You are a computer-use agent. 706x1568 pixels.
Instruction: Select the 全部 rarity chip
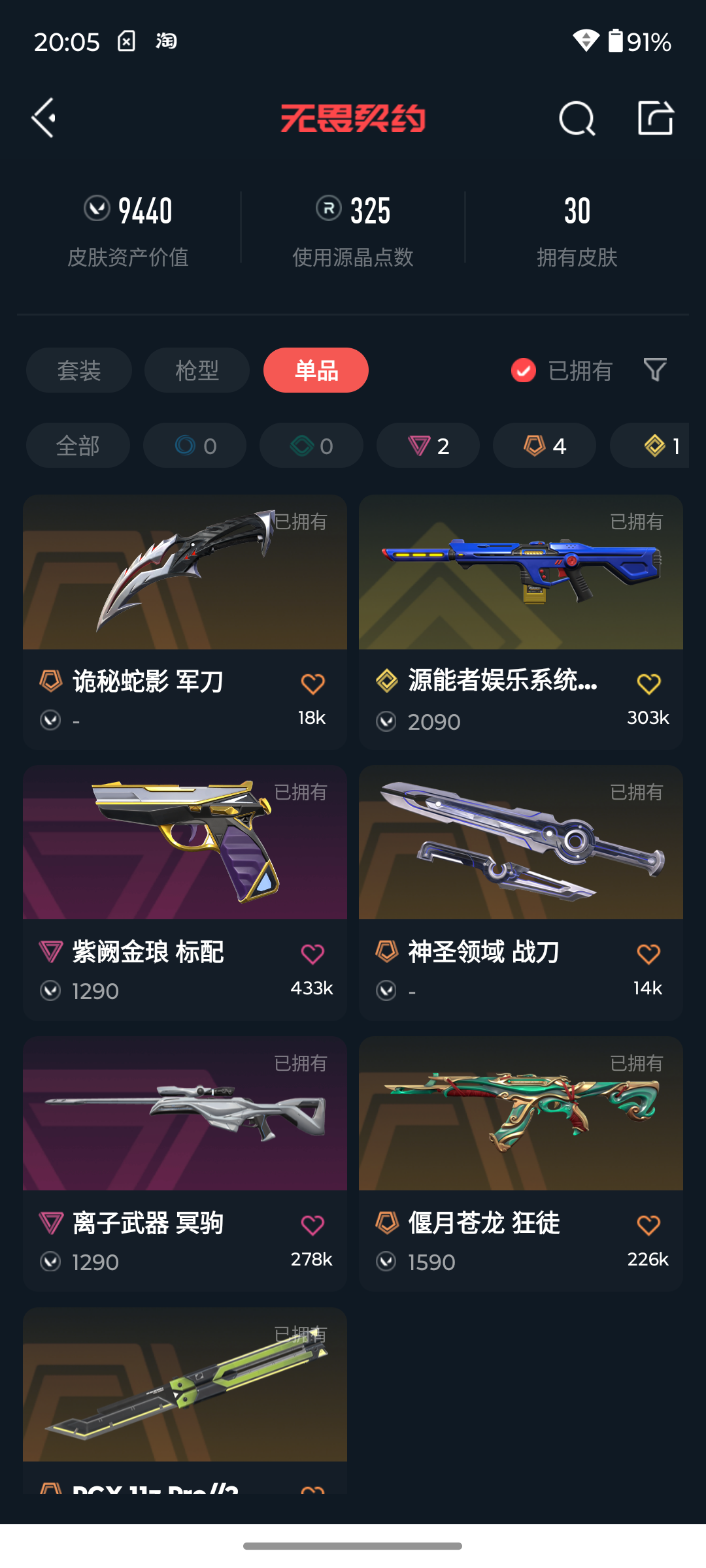(x=78, y=446)
